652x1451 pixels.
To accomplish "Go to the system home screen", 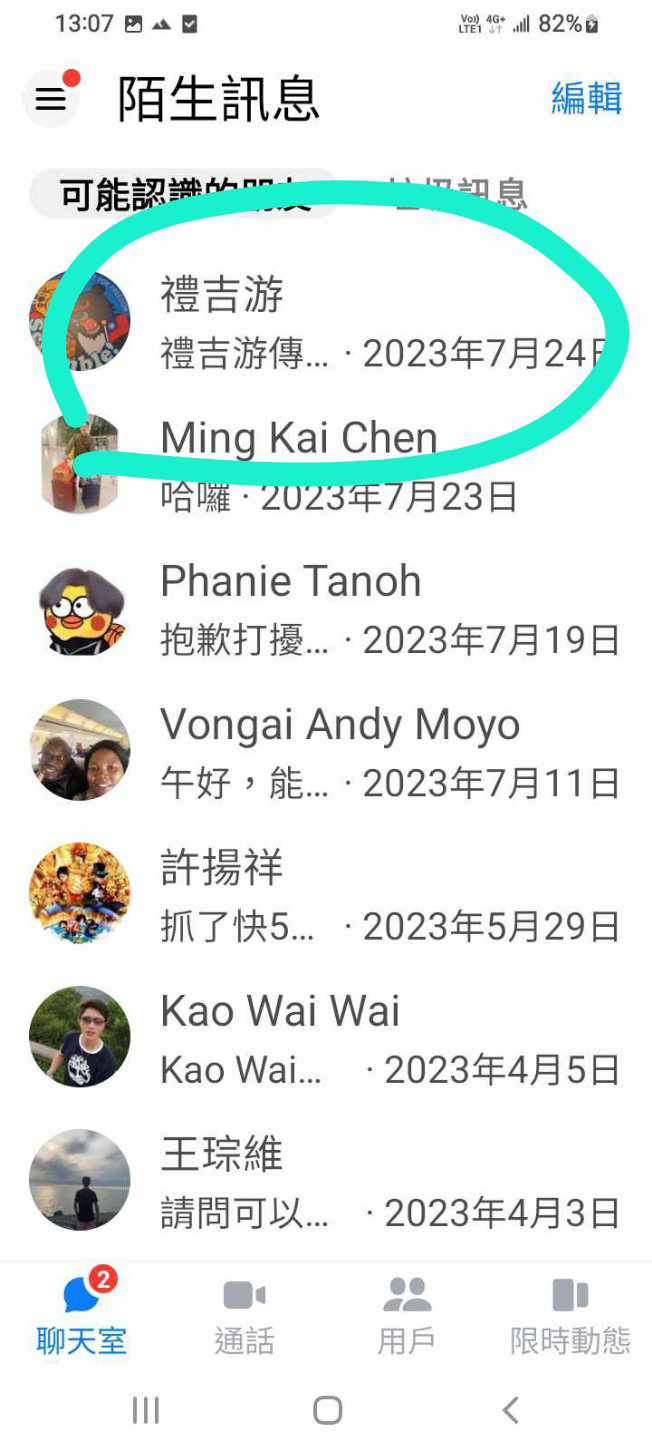I will (x=327, y=1410).
